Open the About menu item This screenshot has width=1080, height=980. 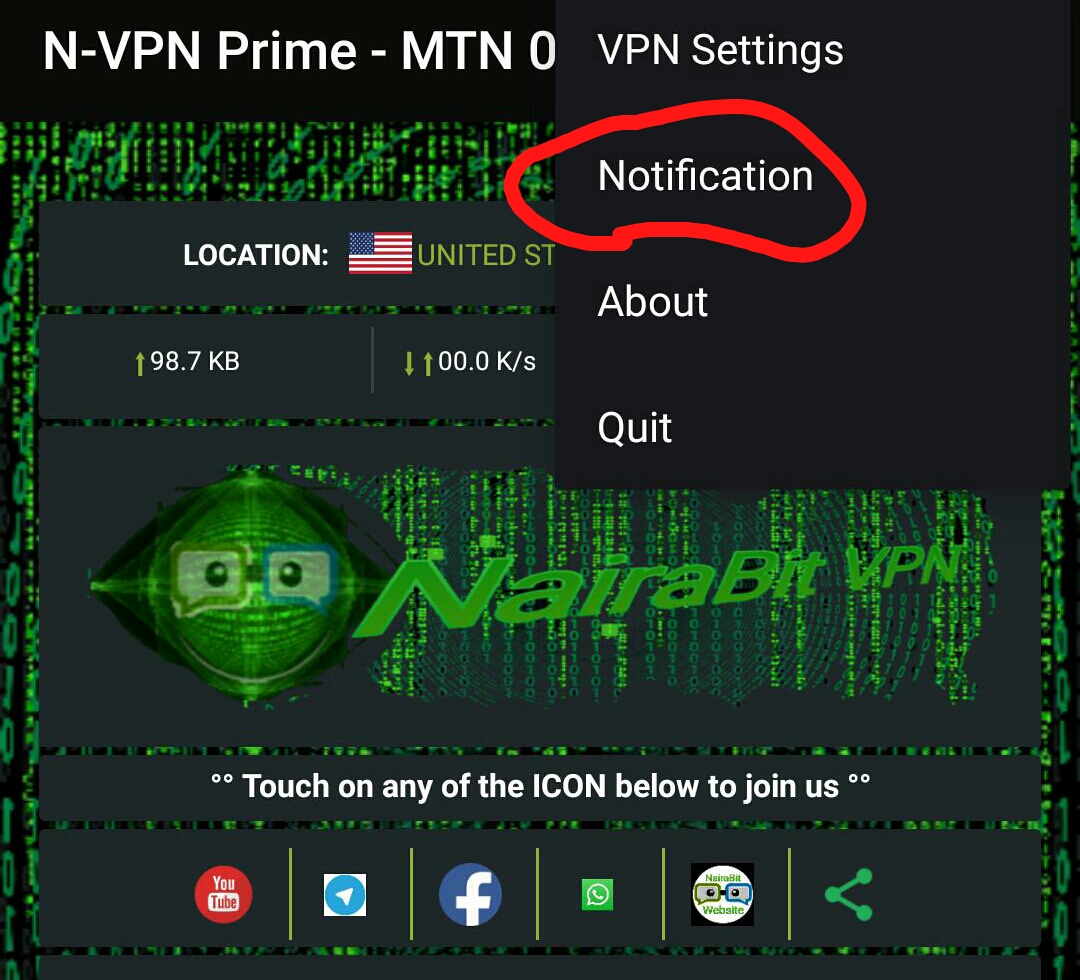pos(653,302)
